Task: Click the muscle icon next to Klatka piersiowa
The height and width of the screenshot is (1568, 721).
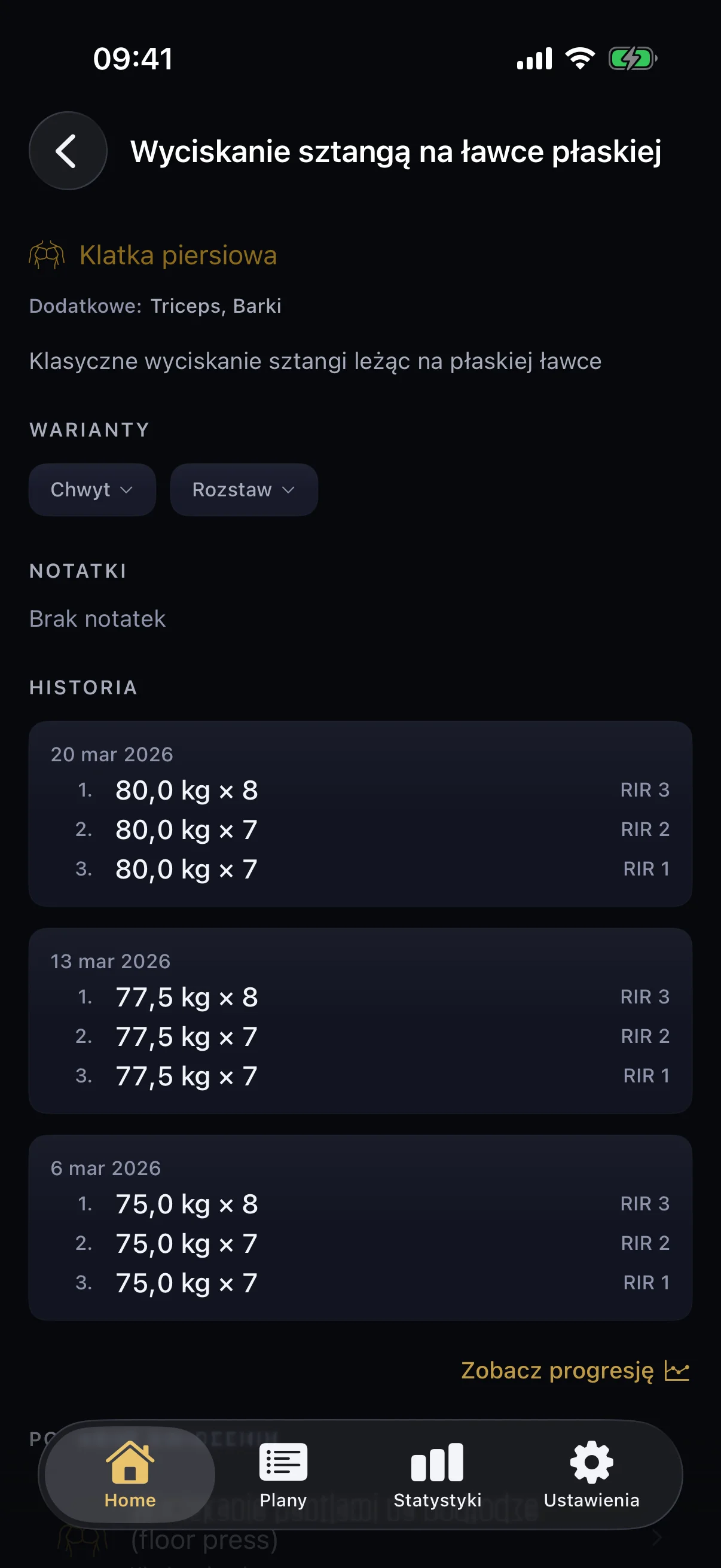Action: click(47, 255)
